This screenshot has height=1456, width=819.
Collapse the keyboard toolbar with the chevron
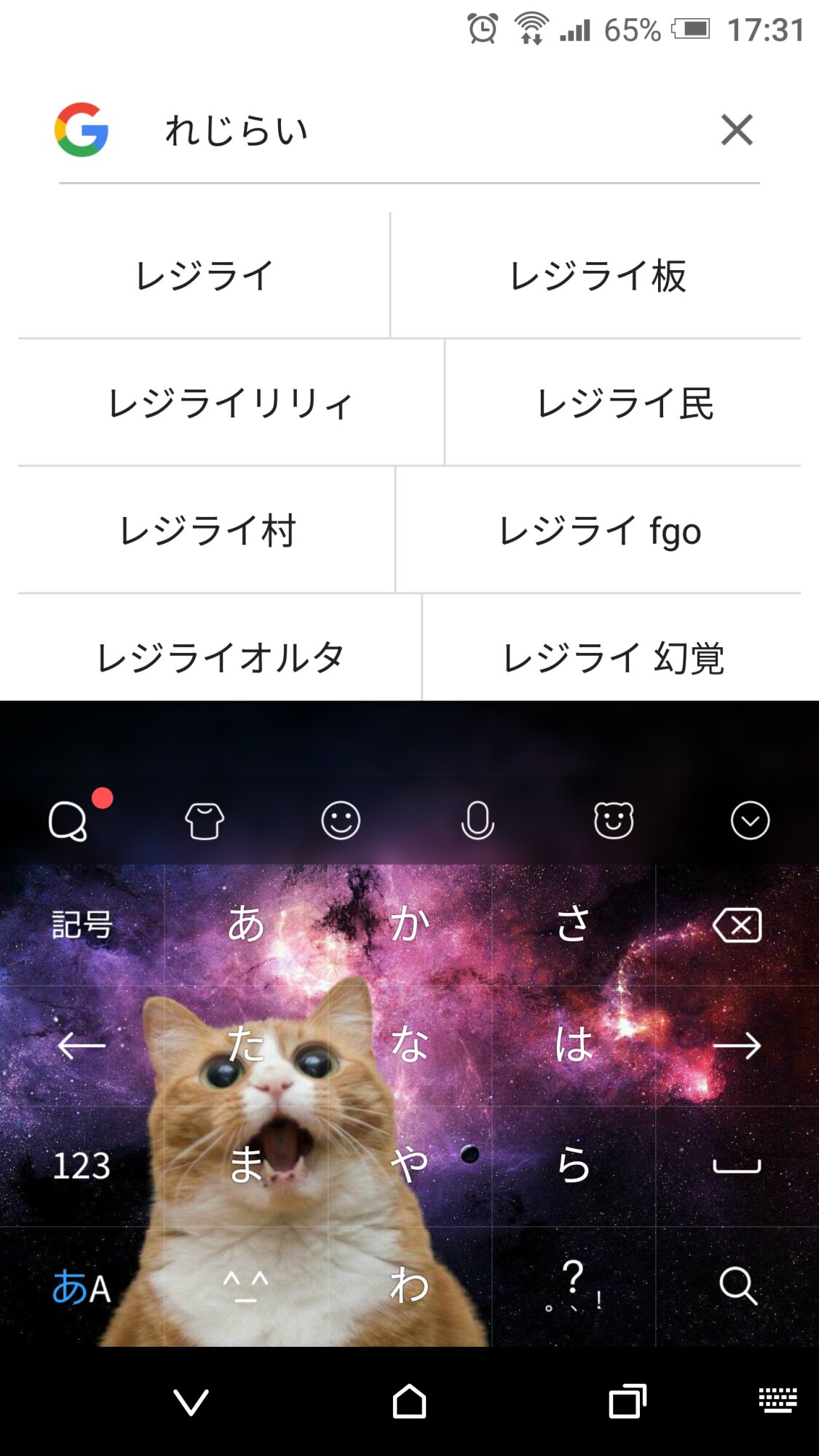(x=750, y=821)
